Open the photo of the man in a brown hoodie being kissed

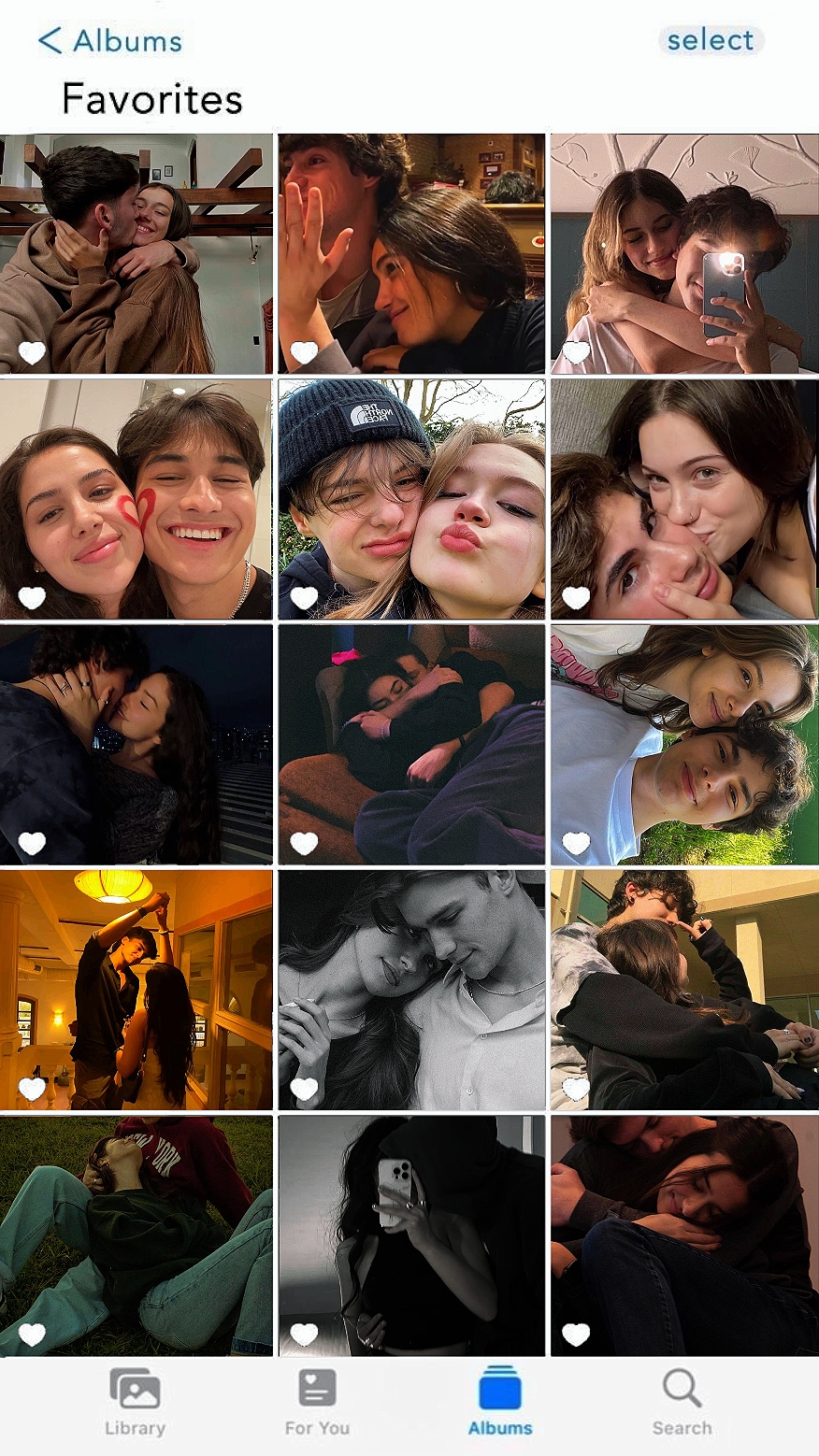pos(136,253)
